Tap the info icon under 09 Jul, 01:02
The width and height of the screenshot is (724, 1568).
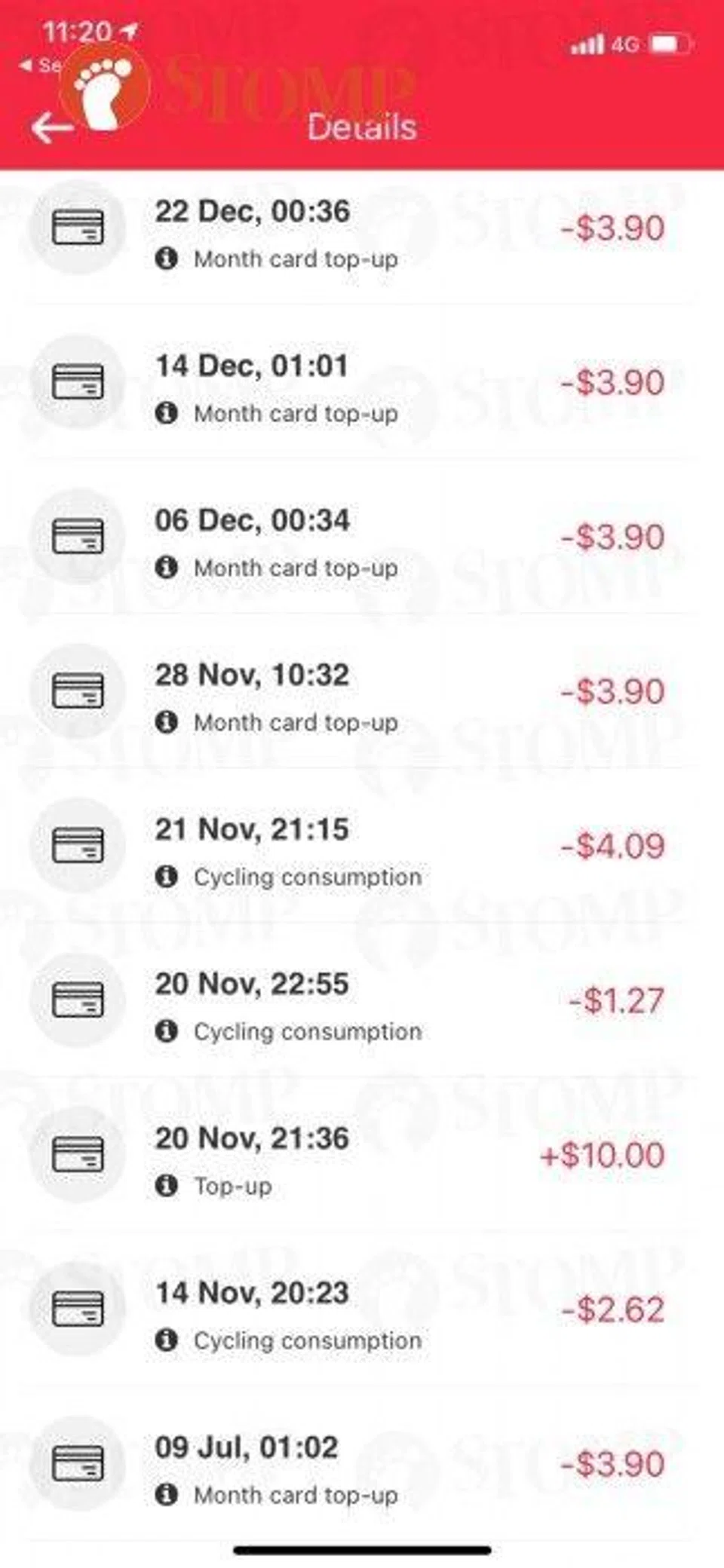(x=166, y=1494)
